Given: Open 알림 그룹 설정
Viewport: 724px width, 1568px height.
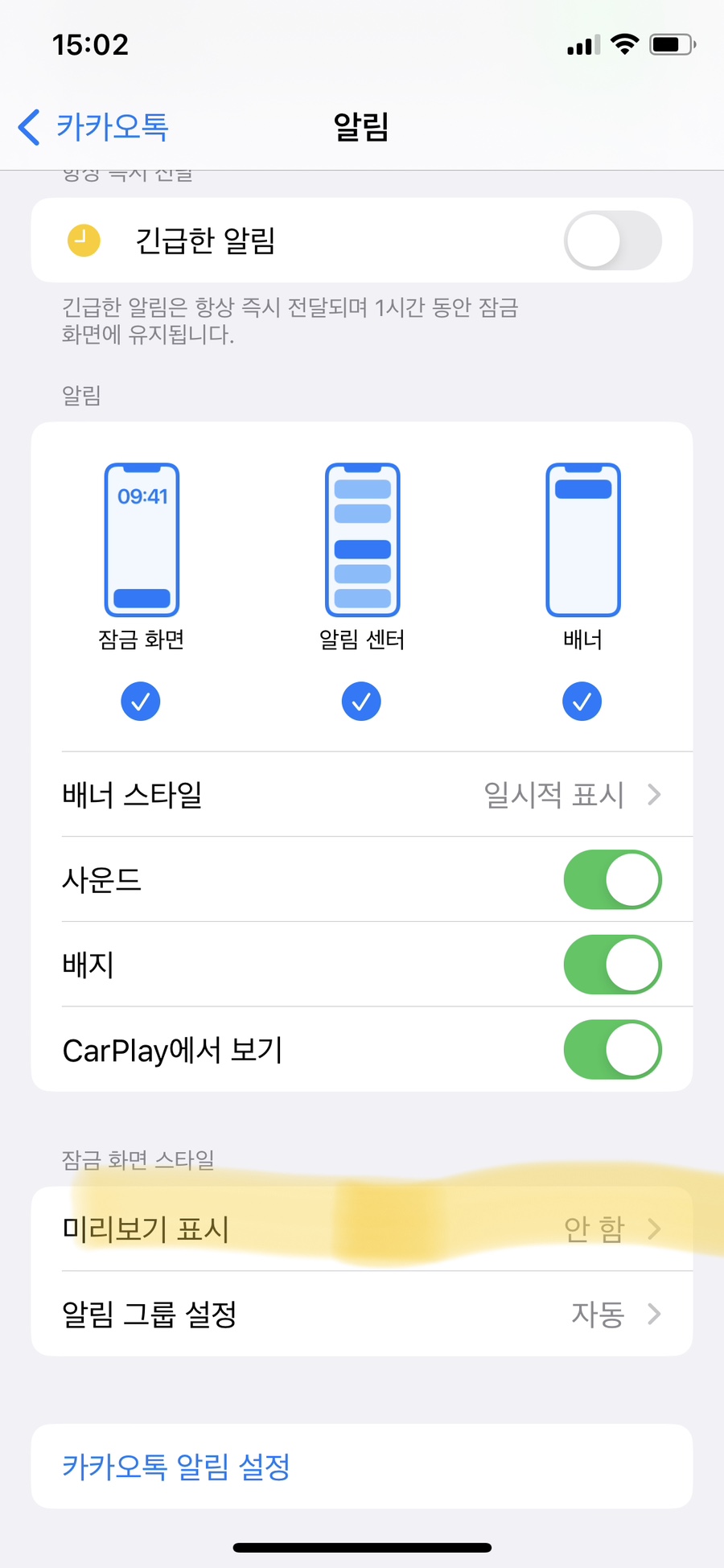Looking at the screenshot, I should [x=362, y=1314].
